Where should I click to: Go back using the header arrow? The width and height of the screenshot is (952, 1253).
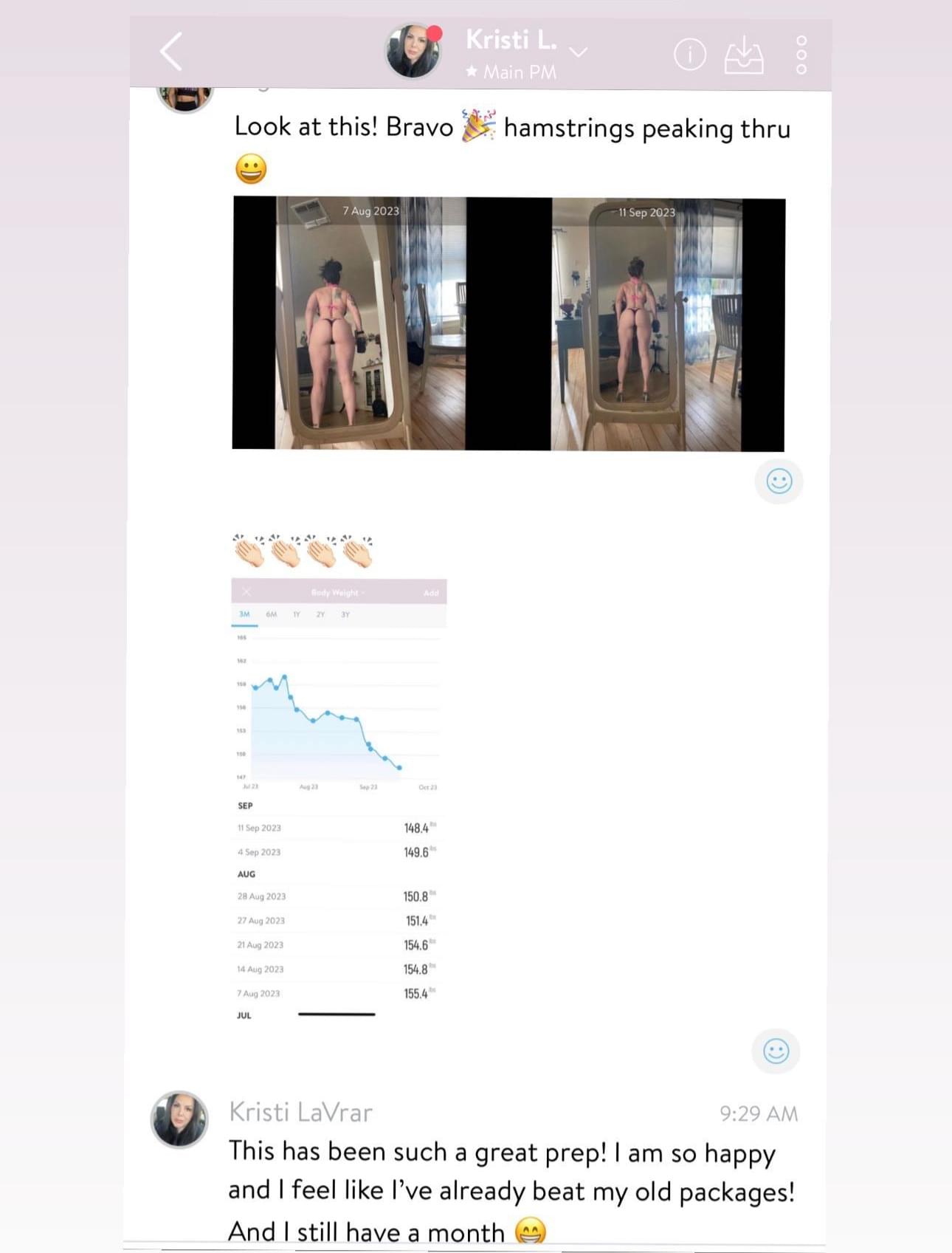click(x=171, y=52)
